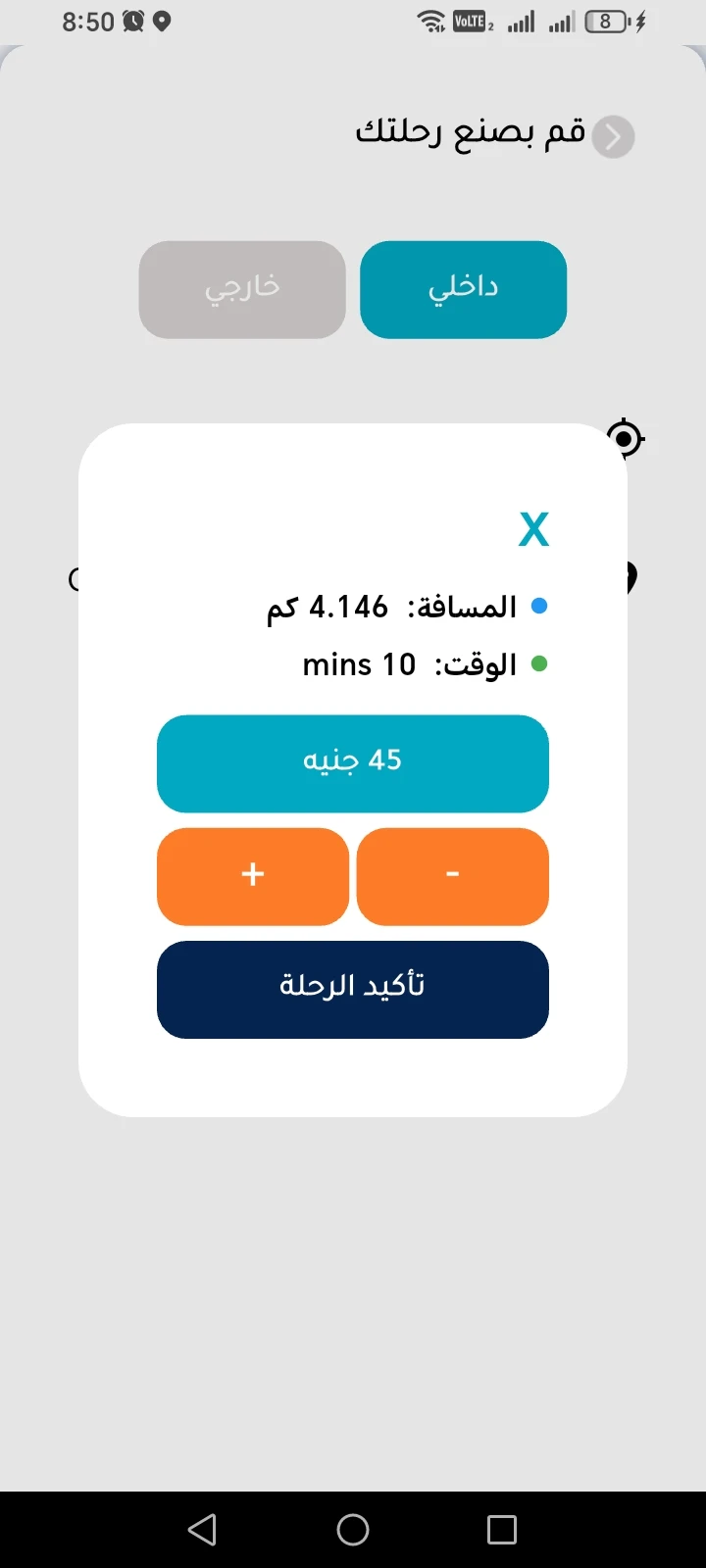
Task: Close the trip details dialog with X
Action: point(533,529)
